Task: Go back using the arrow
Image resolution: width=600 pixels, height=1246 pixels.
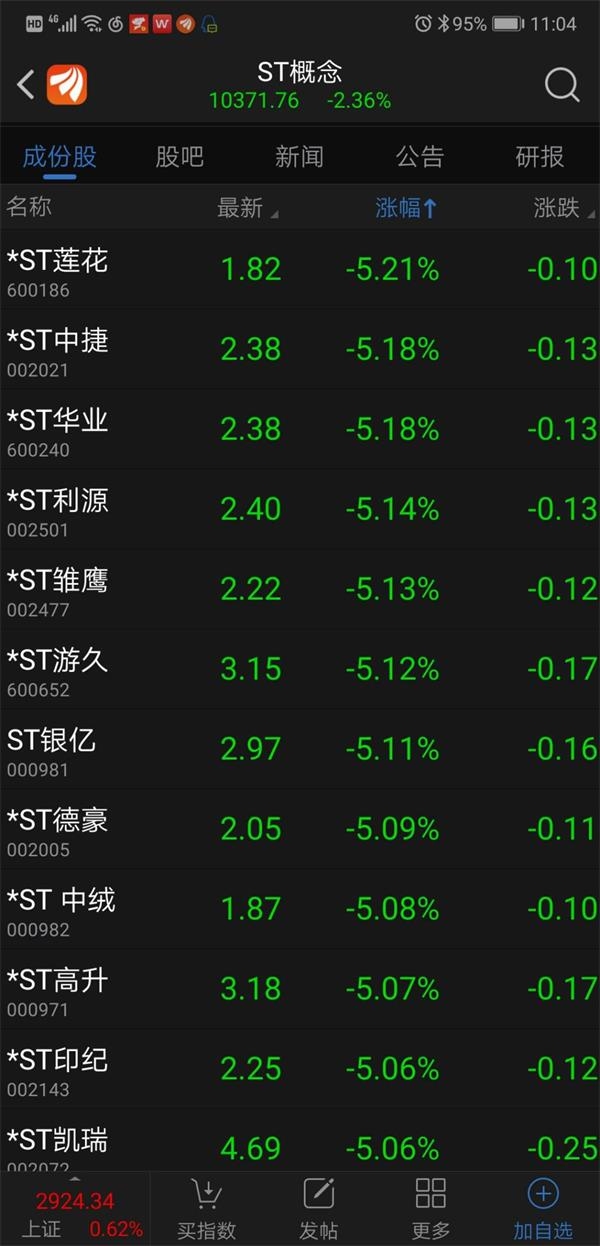Action: [26, 85]
